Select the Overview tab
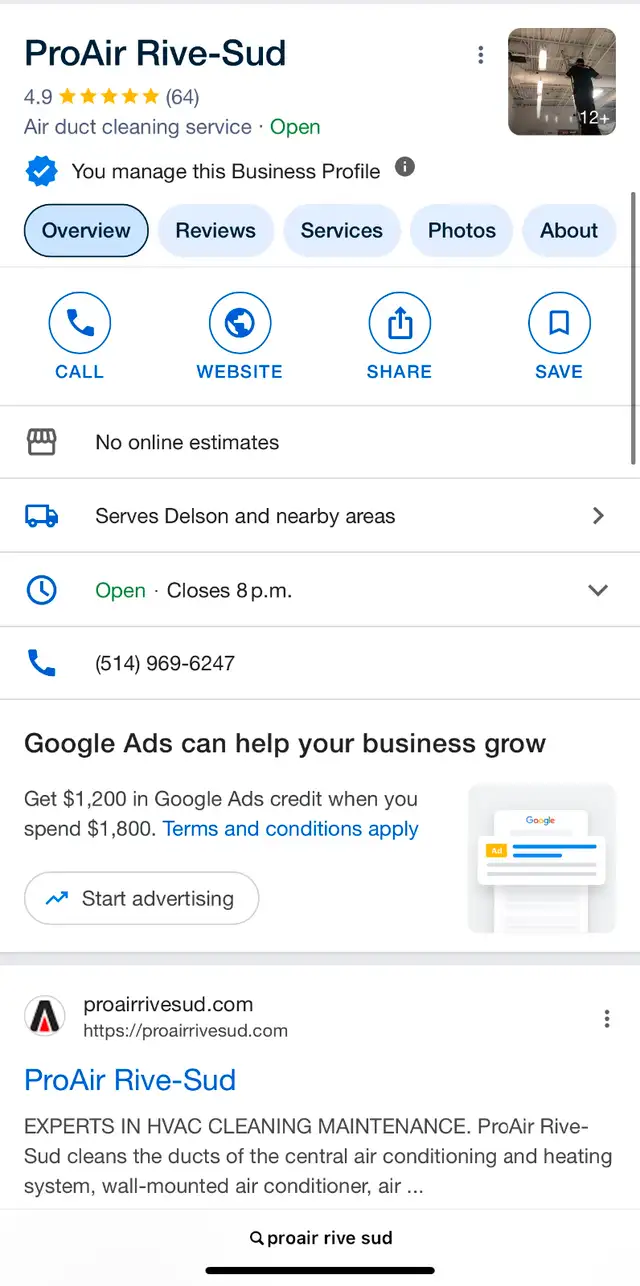The width and height of the screenshot is (640, 1286). 86,230
